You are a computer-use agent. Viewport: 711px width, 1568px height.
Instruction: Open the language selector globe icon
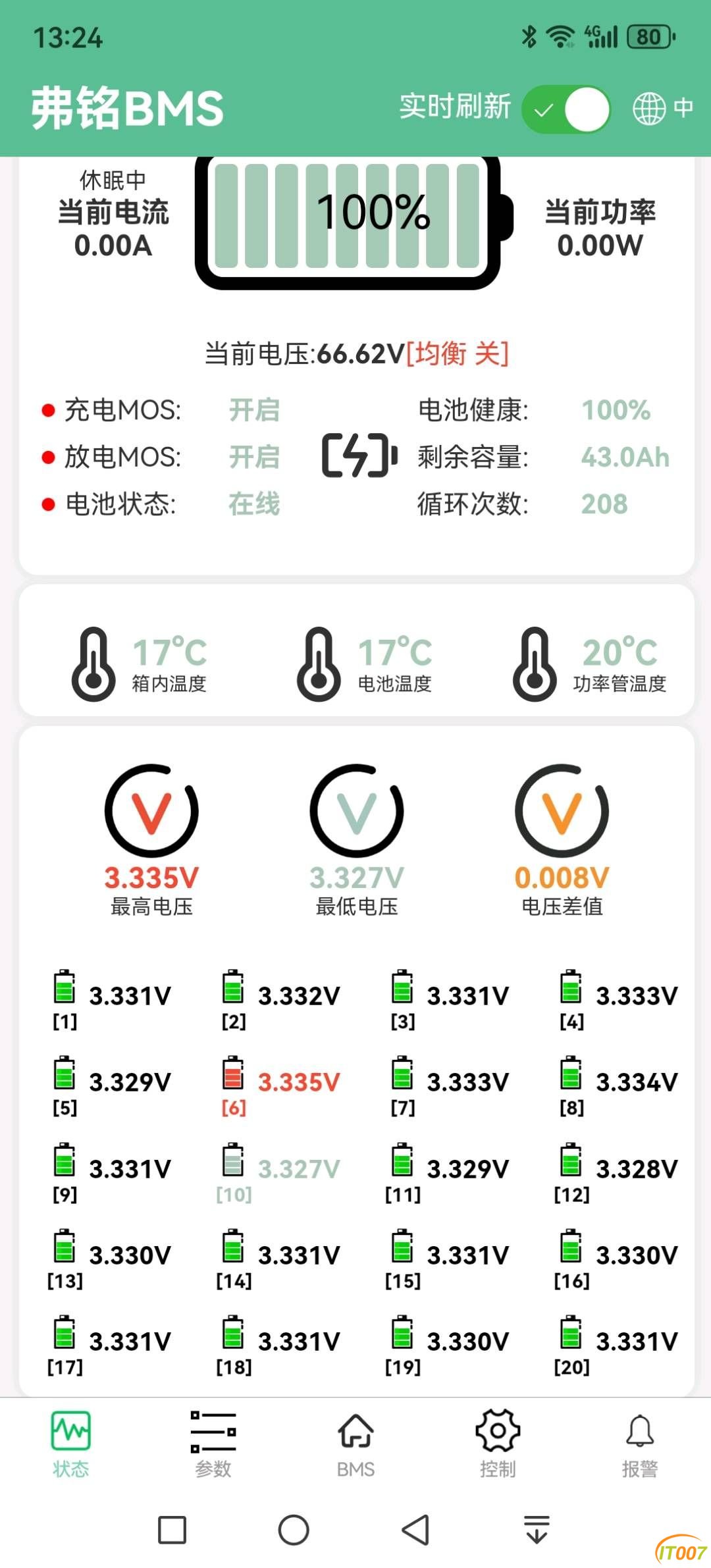(x=650, y=108)
